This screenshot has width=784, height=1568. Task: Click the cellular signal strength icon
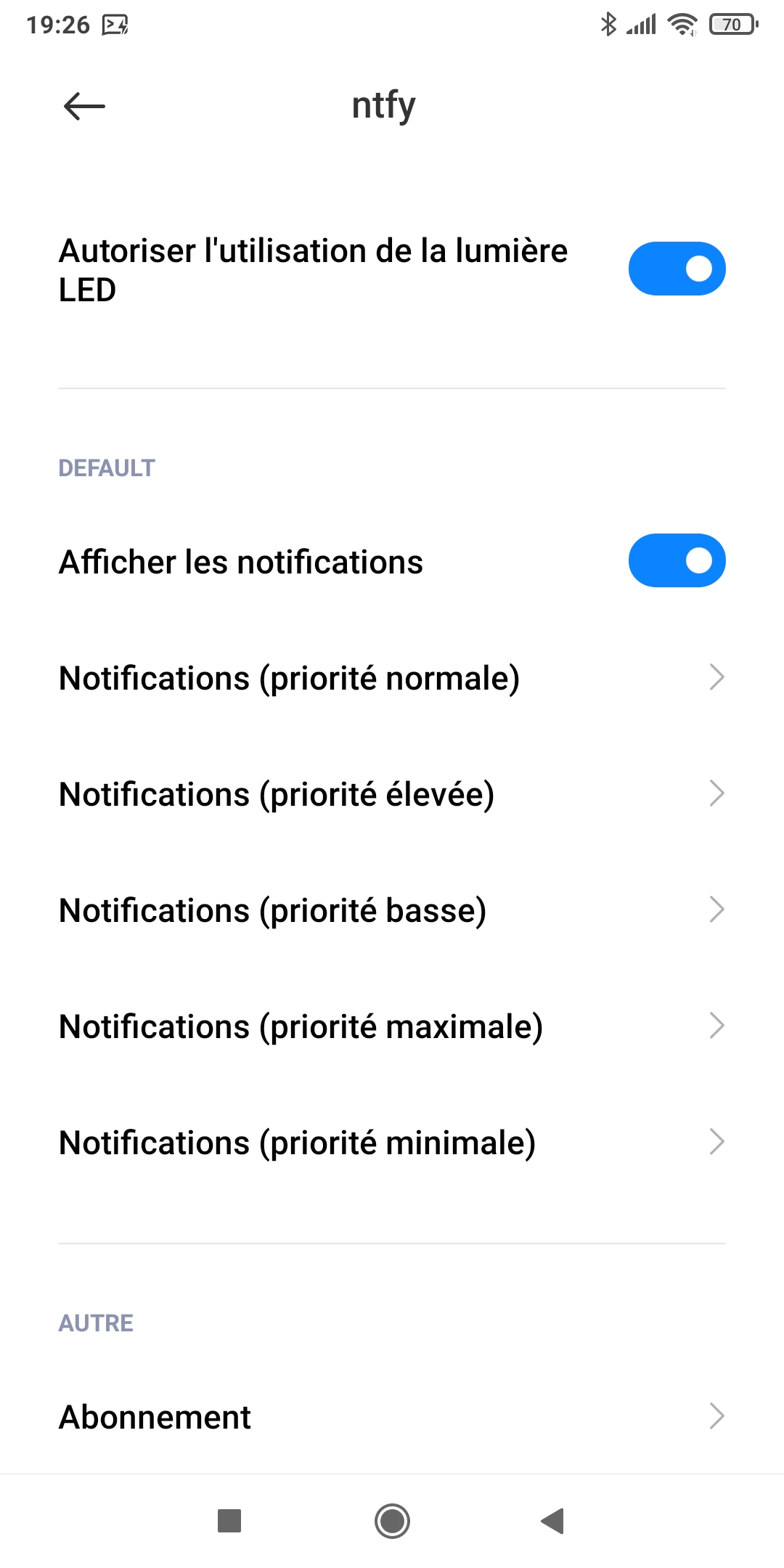click(x=639, y=23)
